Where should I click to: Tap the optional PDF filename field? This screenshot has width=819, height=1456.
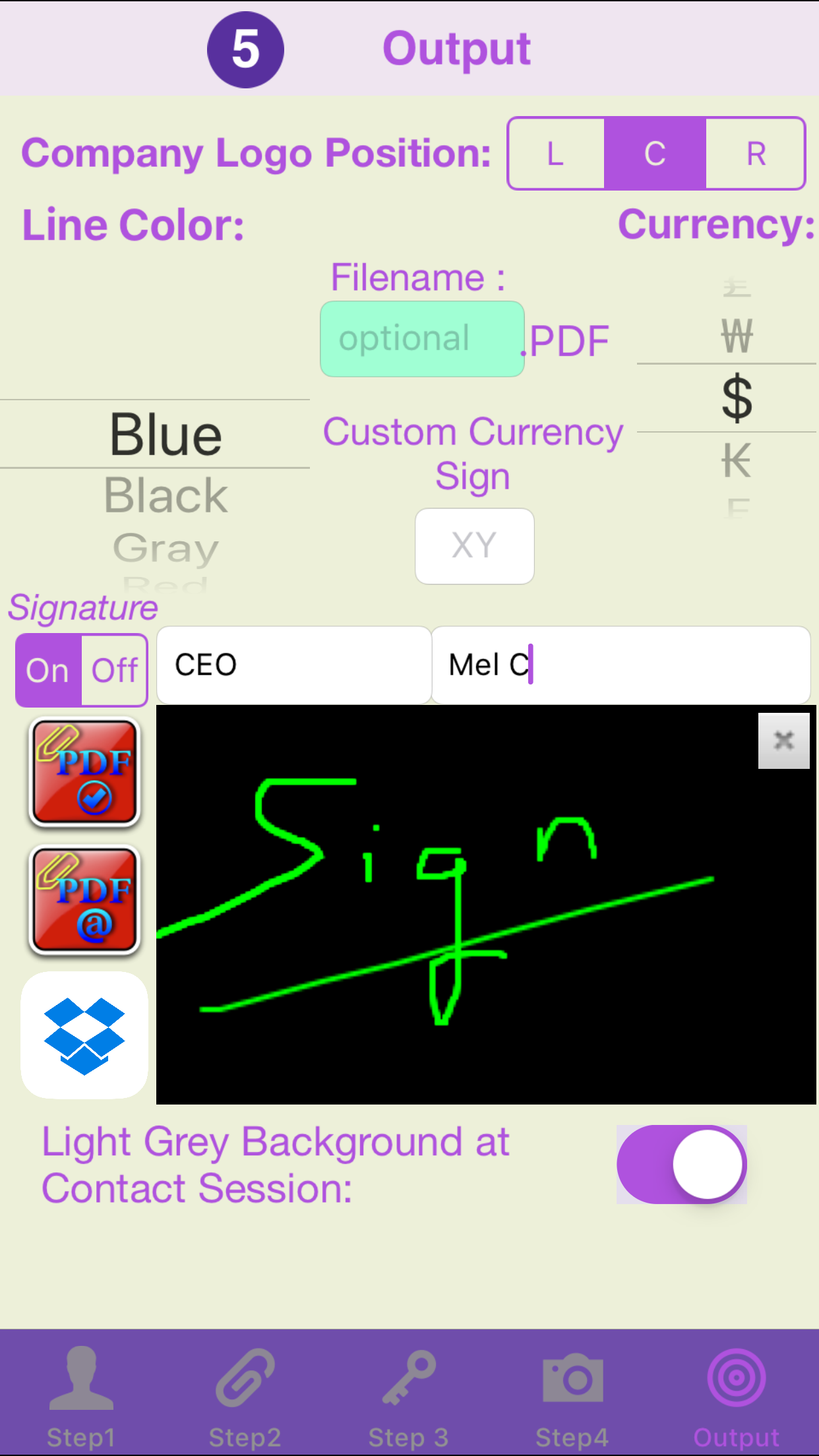coord(422,339)
